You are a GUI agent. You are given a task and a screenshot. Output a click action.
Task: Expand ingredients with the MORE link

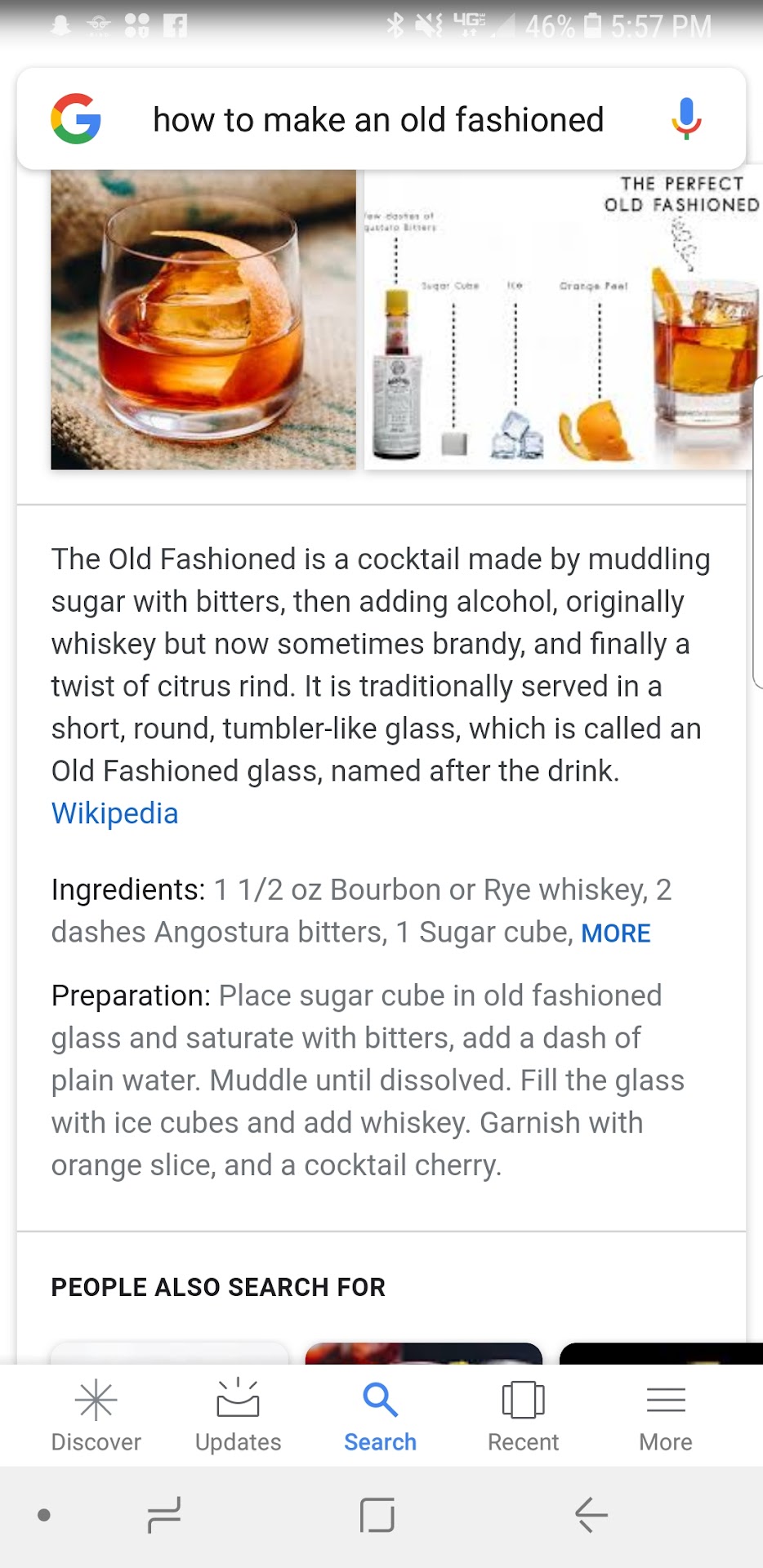coord(615,933)
